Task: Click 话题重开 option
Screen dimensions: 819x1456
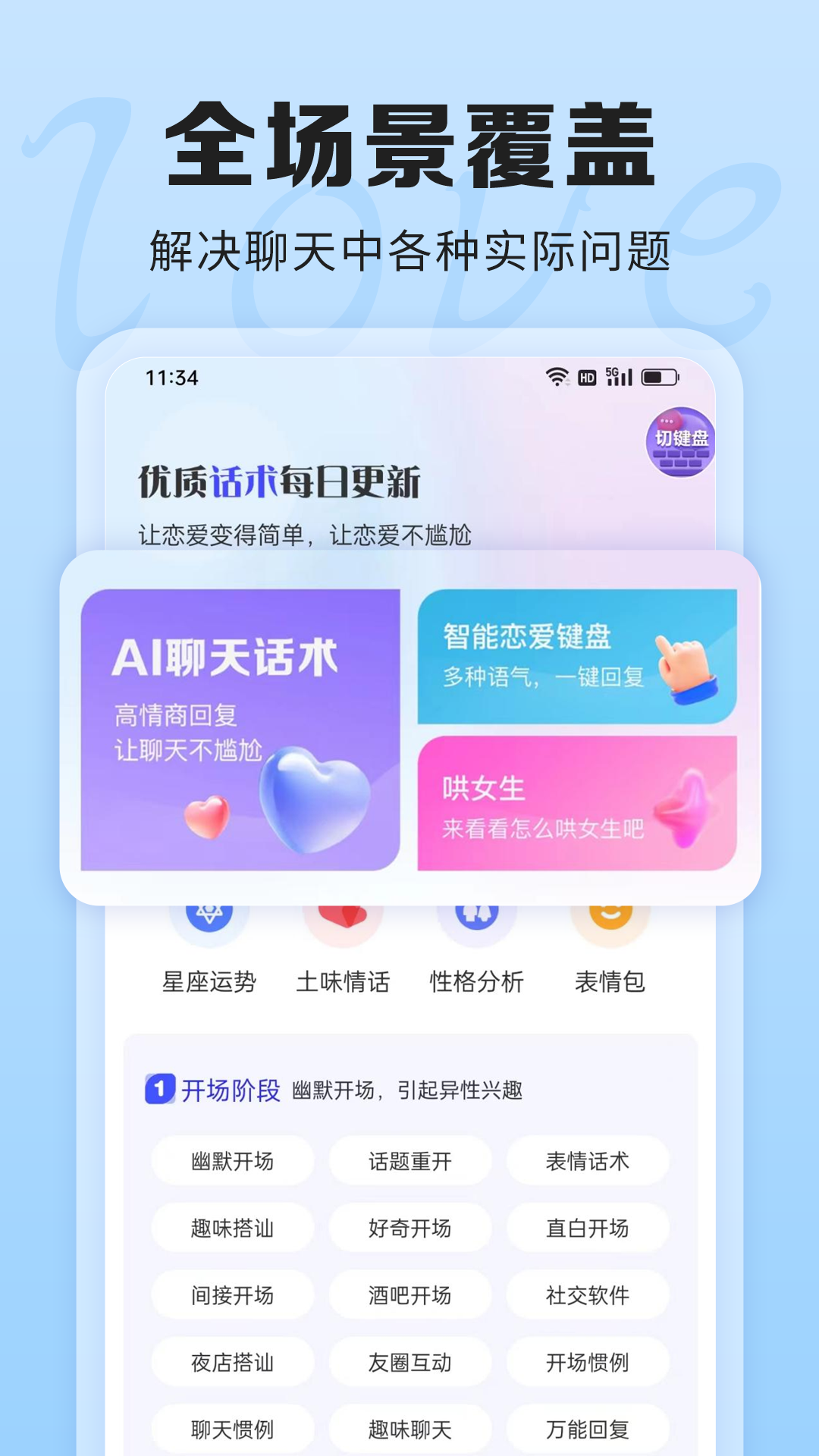Action: click(409, 1160)
